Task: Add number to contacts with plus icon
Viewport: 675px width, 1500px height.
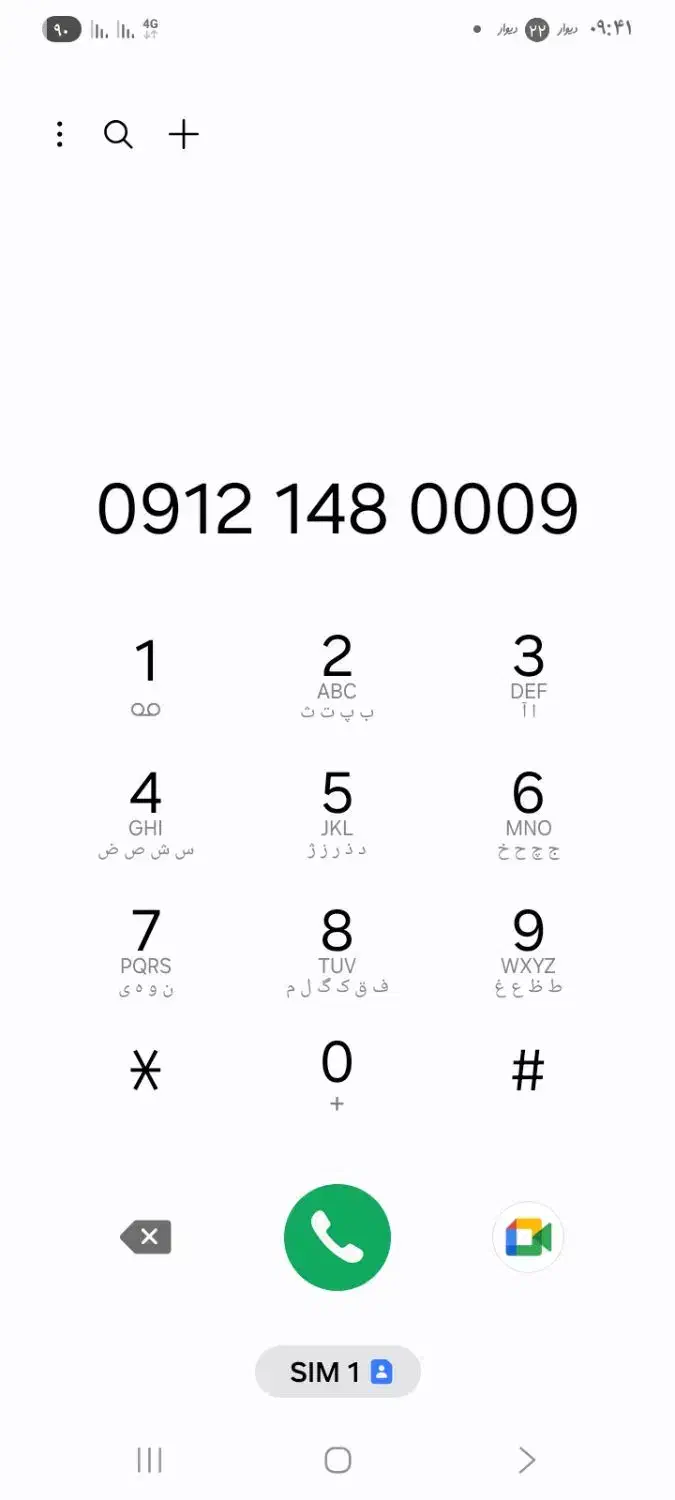Action: (x=184, y=134)
